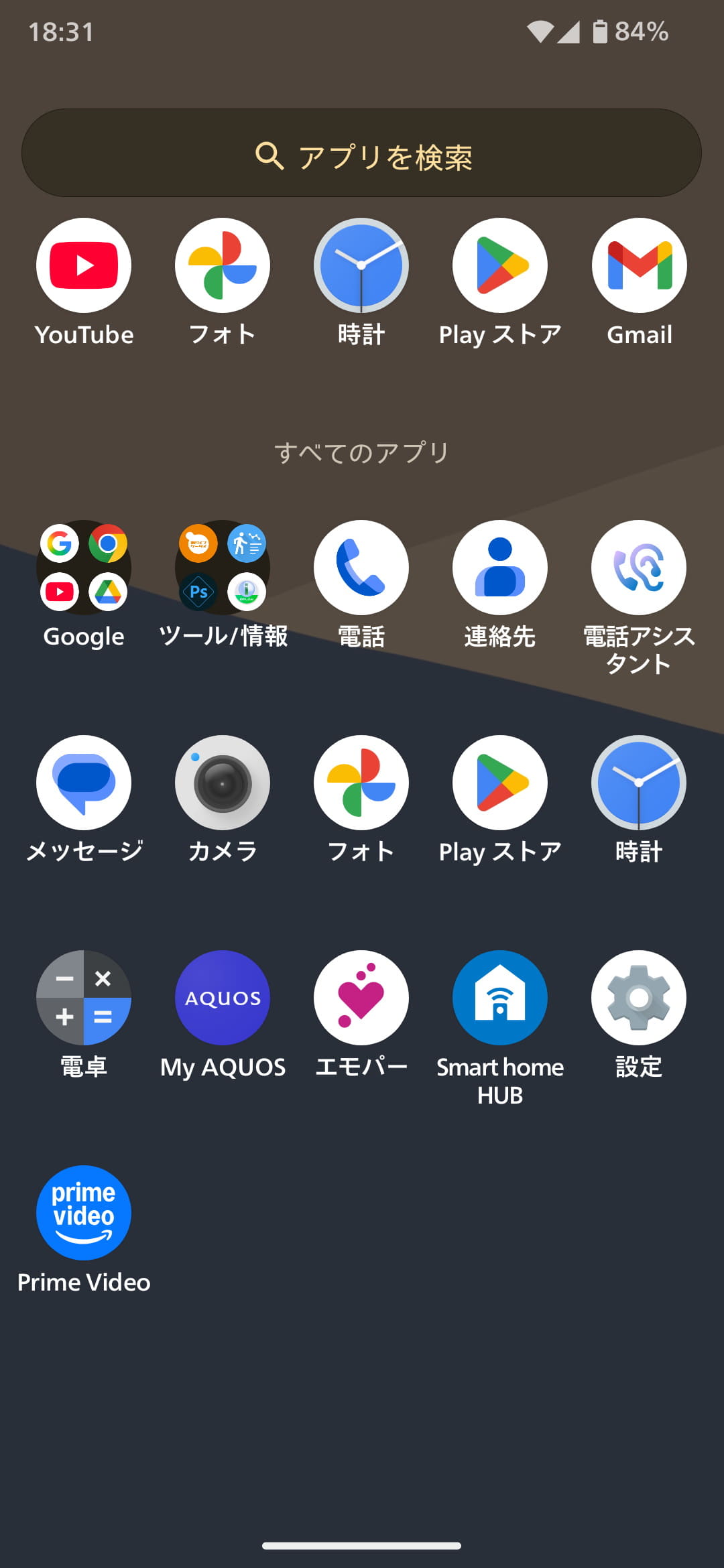Image resolution: width=724 pixels, height=1568 pixels.
Task: Launch My AQUOS
Action: tap(222, 997)
